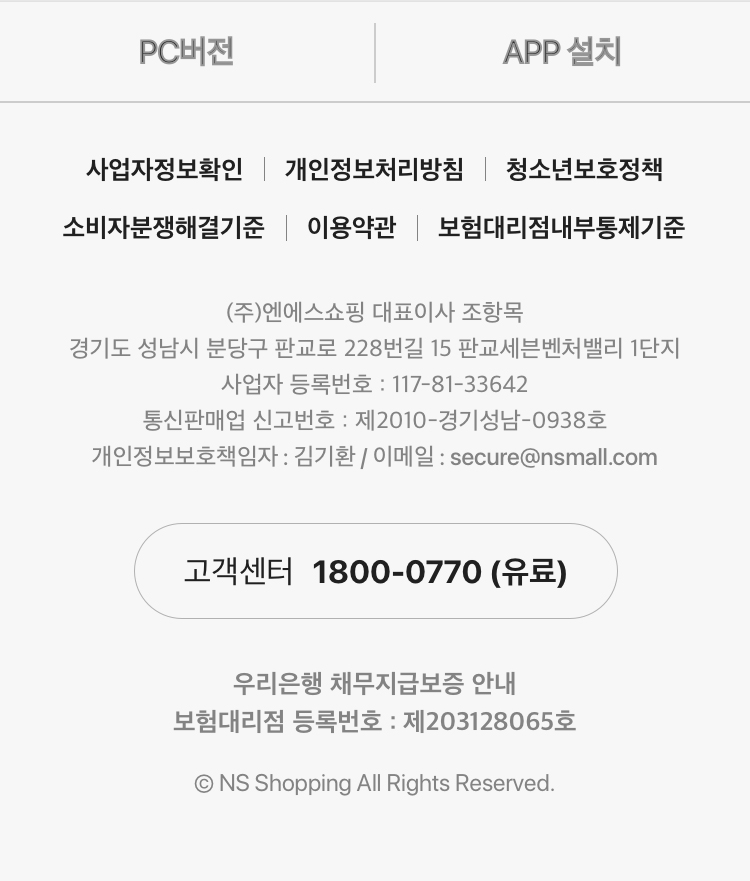Image resolution: width=750 pixels, height=881 pixels.
Task: Go to 소비자분쟁해결기준
Action: [163, 228]
